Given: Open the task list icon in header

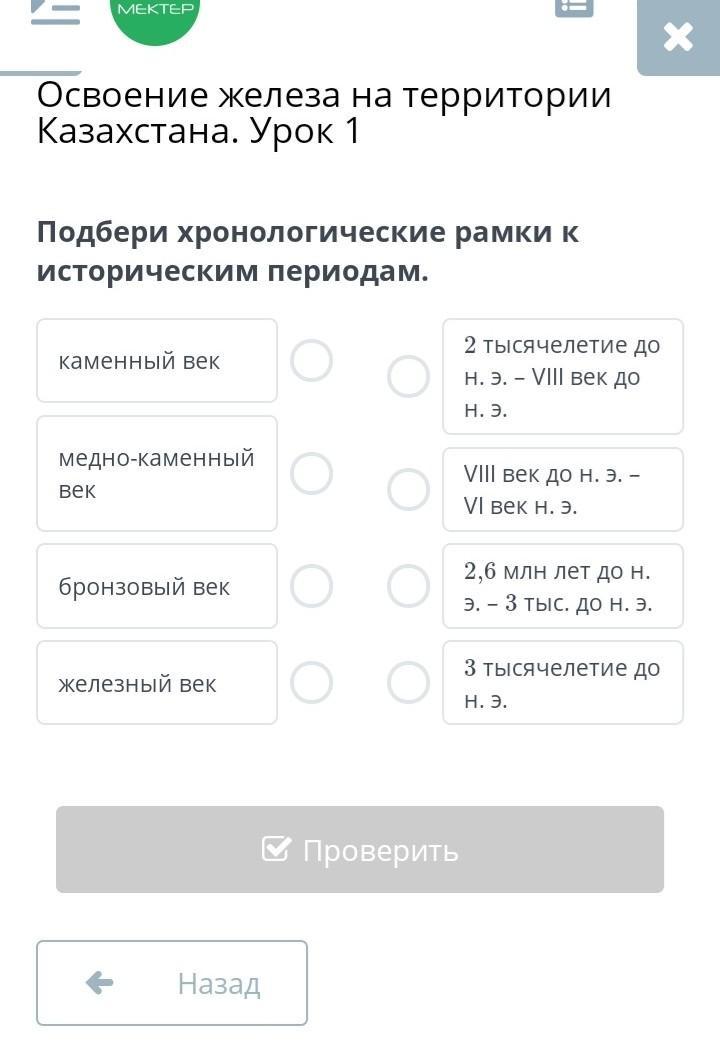Looking at the screenshot, I should click(x=574, y=7).
